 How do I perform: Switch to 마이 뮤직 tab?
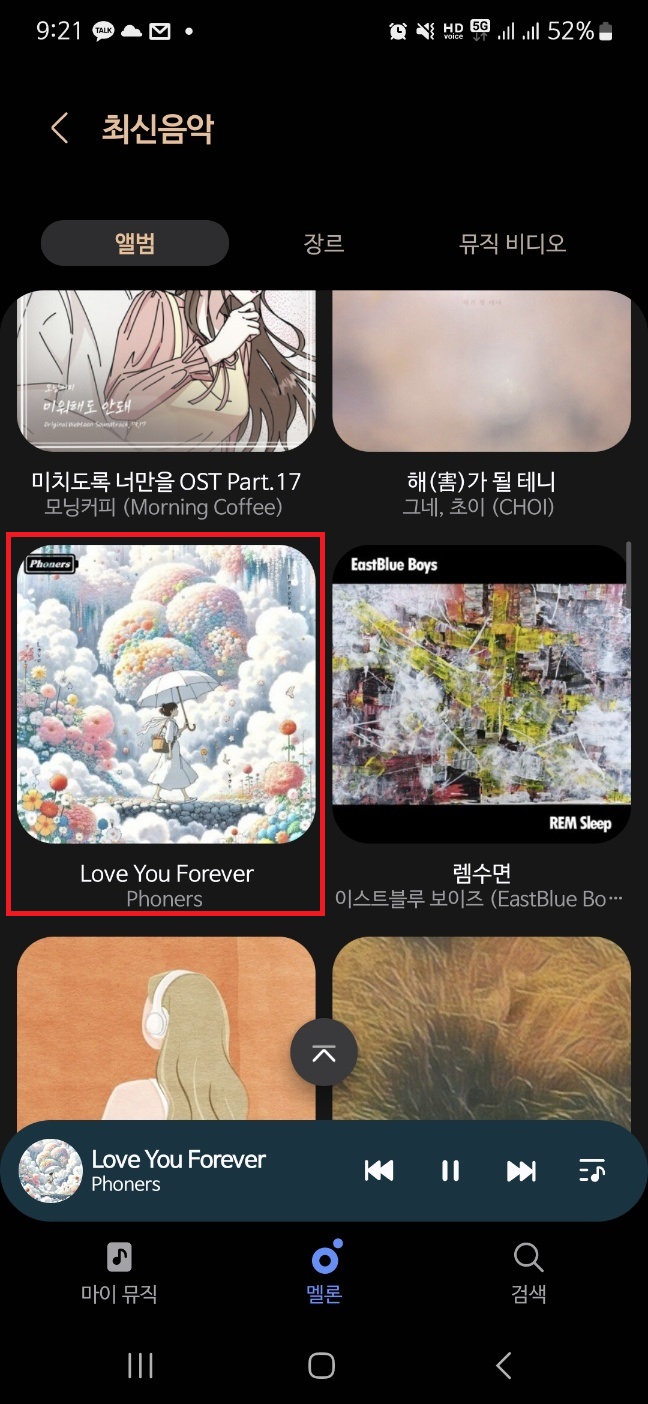pyautogui.click(x=119, y=1272)
